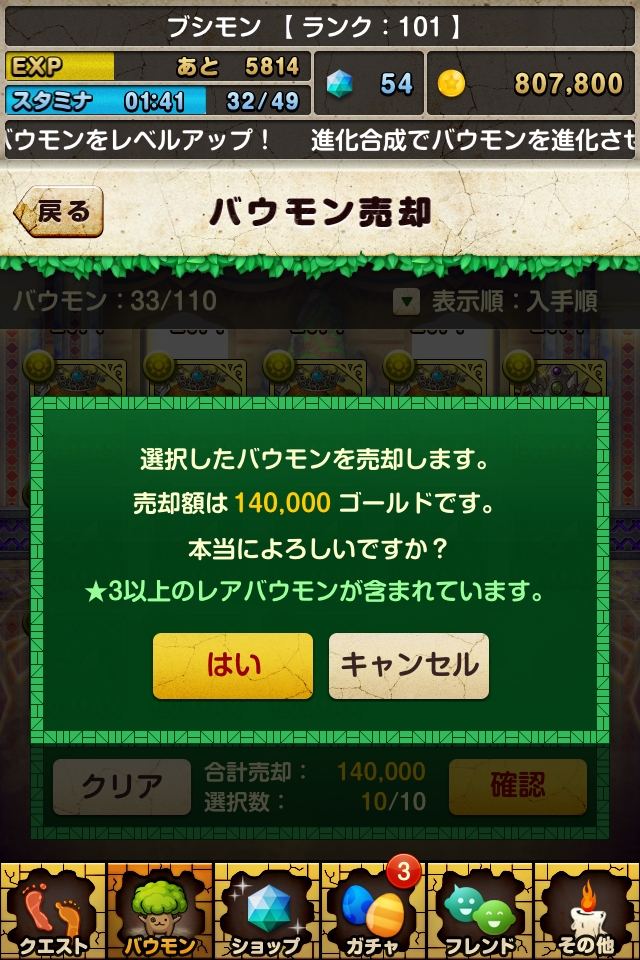Go to the ショップ tab
This screenshot has height=960, width=640.
click(266, 910)
